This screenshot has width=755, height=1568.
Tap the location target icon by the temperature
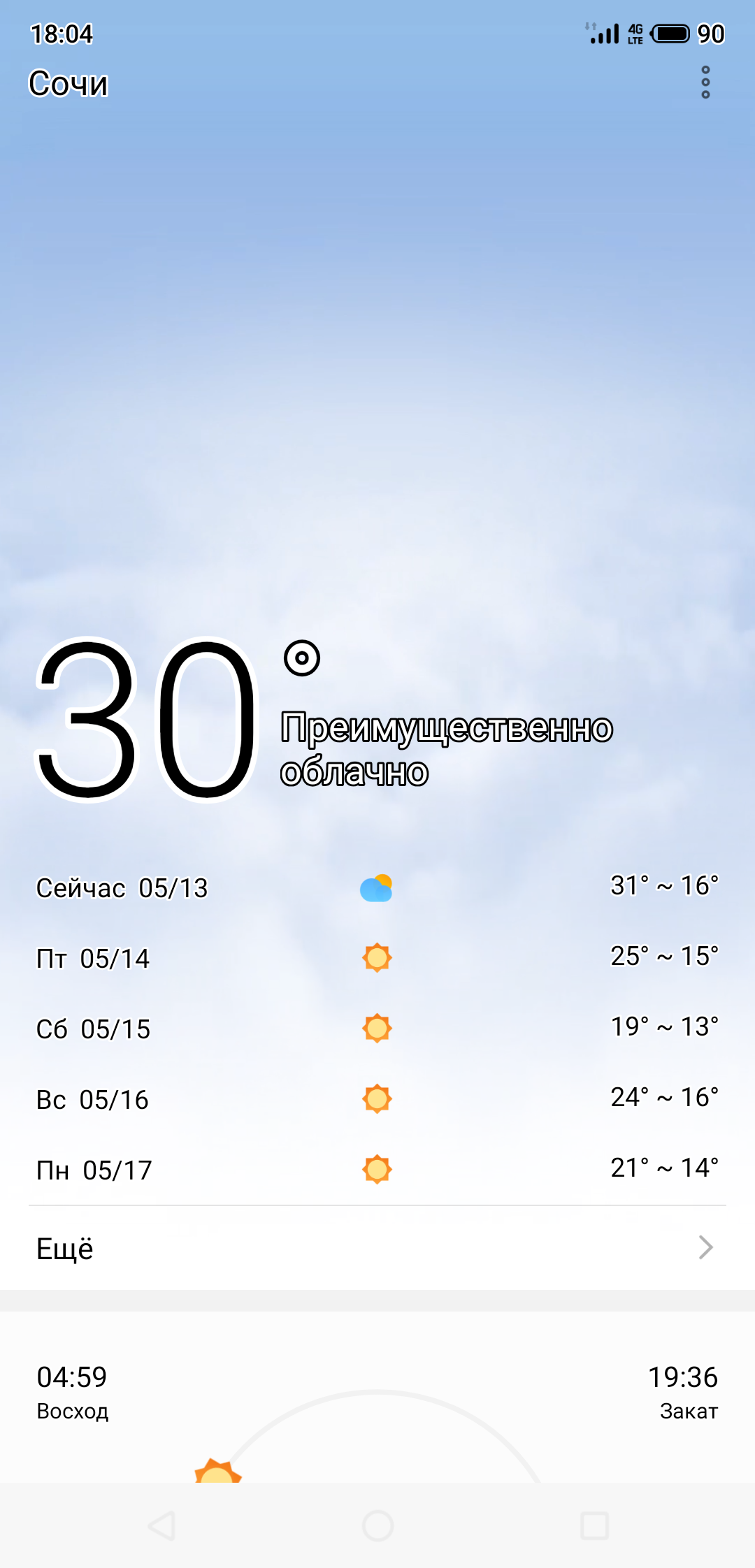[302, 658]
